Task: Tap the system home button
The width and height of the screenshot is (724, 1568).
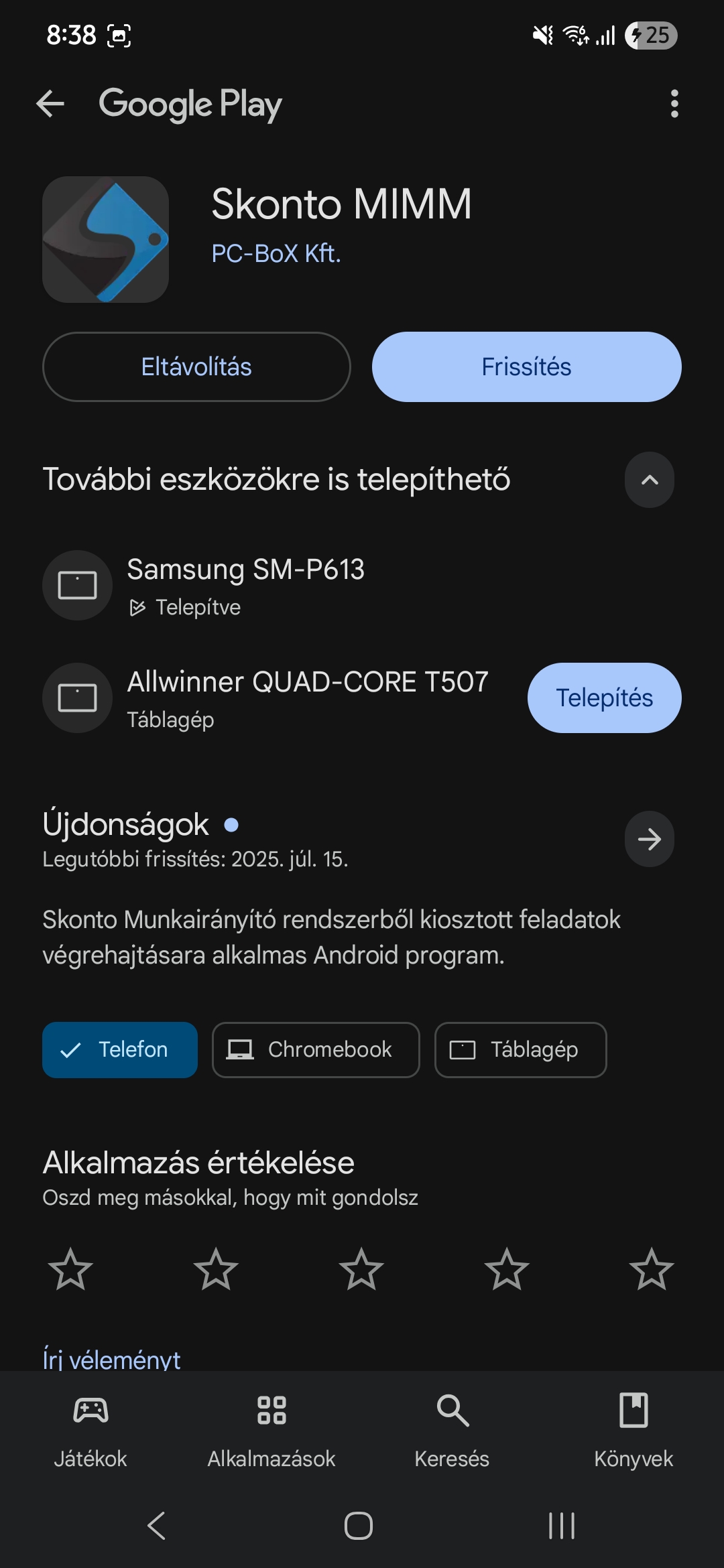Action: [359, 1526]
